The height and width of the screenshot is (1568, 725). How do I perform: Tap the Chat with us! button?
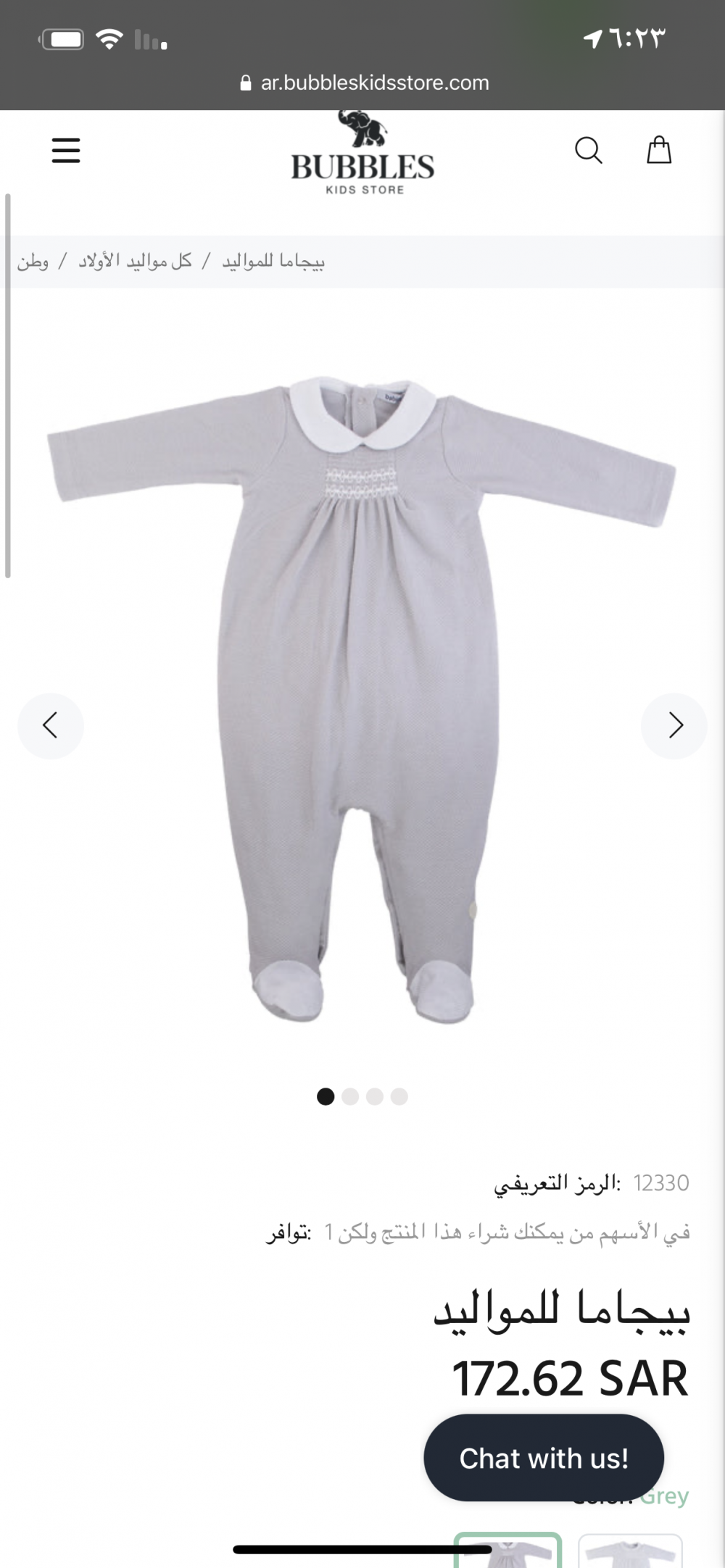tap(544, 1458)
